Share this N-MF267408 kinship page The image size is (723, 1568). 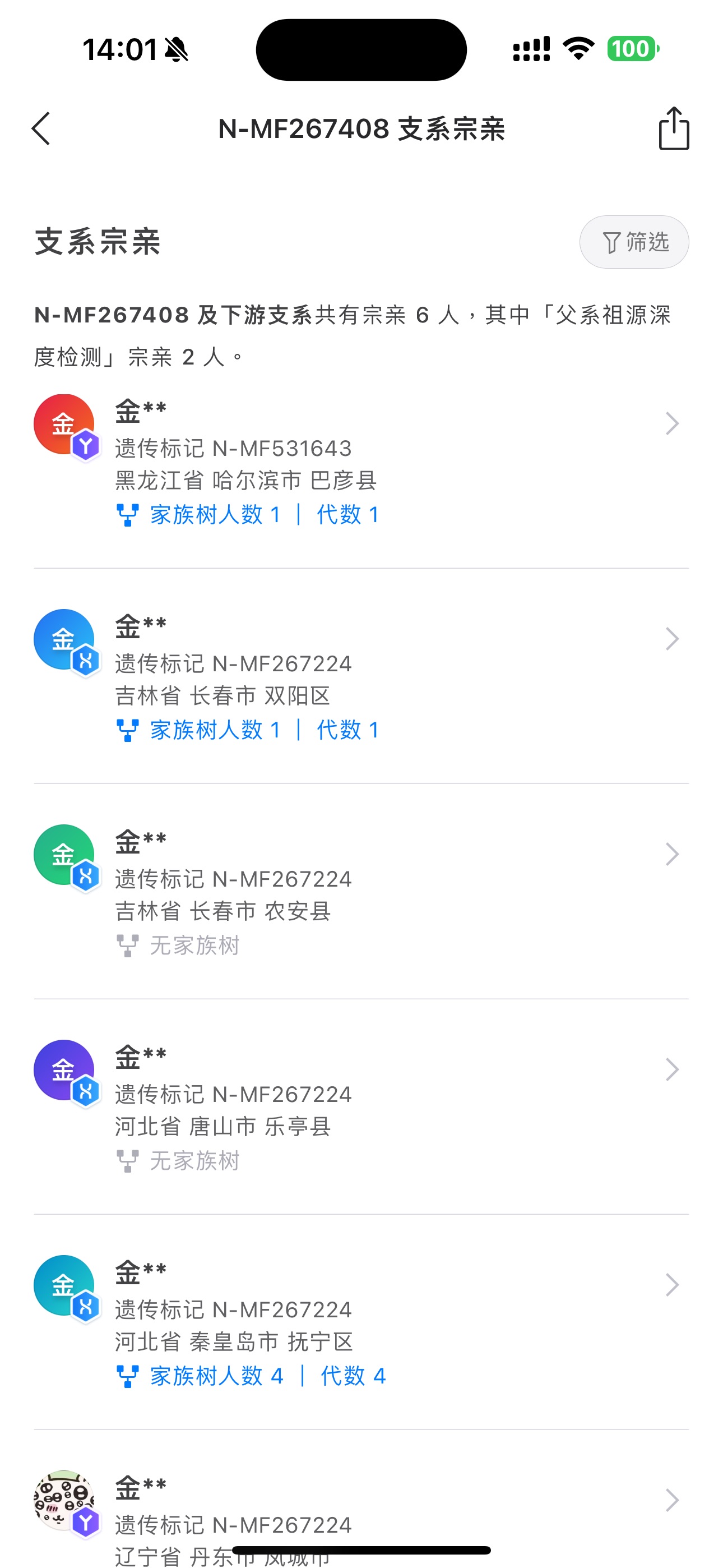674,128
